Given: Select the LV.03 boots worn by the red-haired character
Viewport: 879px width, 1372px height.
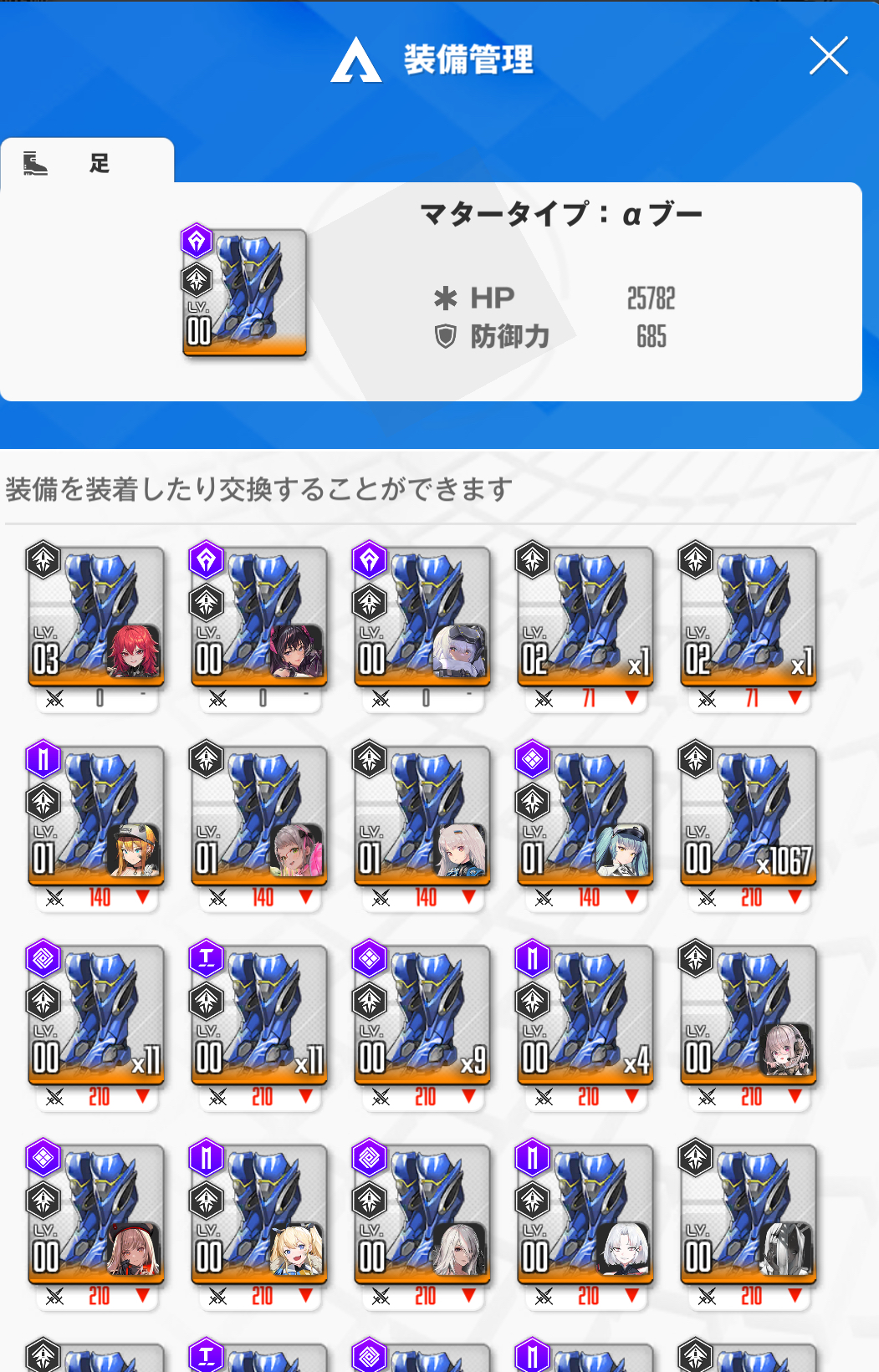Looking at the screenshot, I should coord(96,617).
